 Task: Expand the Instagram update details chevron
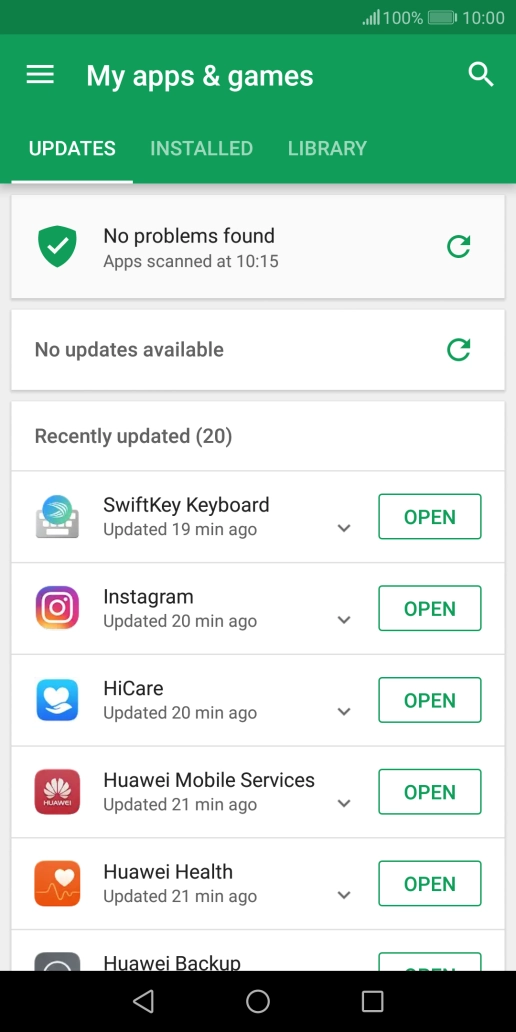344,620
